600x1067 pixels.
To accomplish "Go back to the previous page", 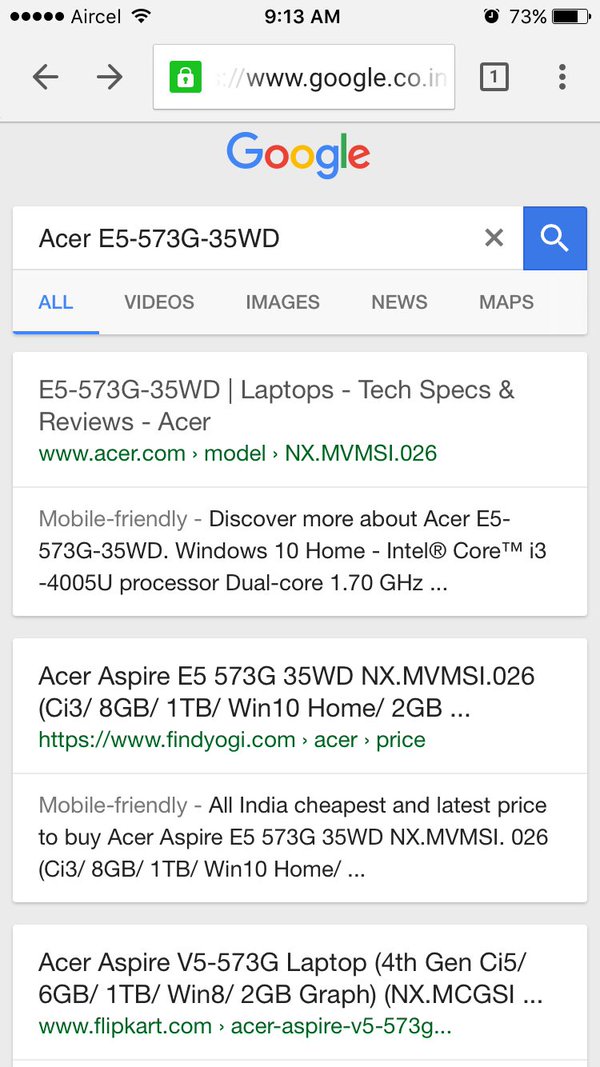I will [45, 77].
